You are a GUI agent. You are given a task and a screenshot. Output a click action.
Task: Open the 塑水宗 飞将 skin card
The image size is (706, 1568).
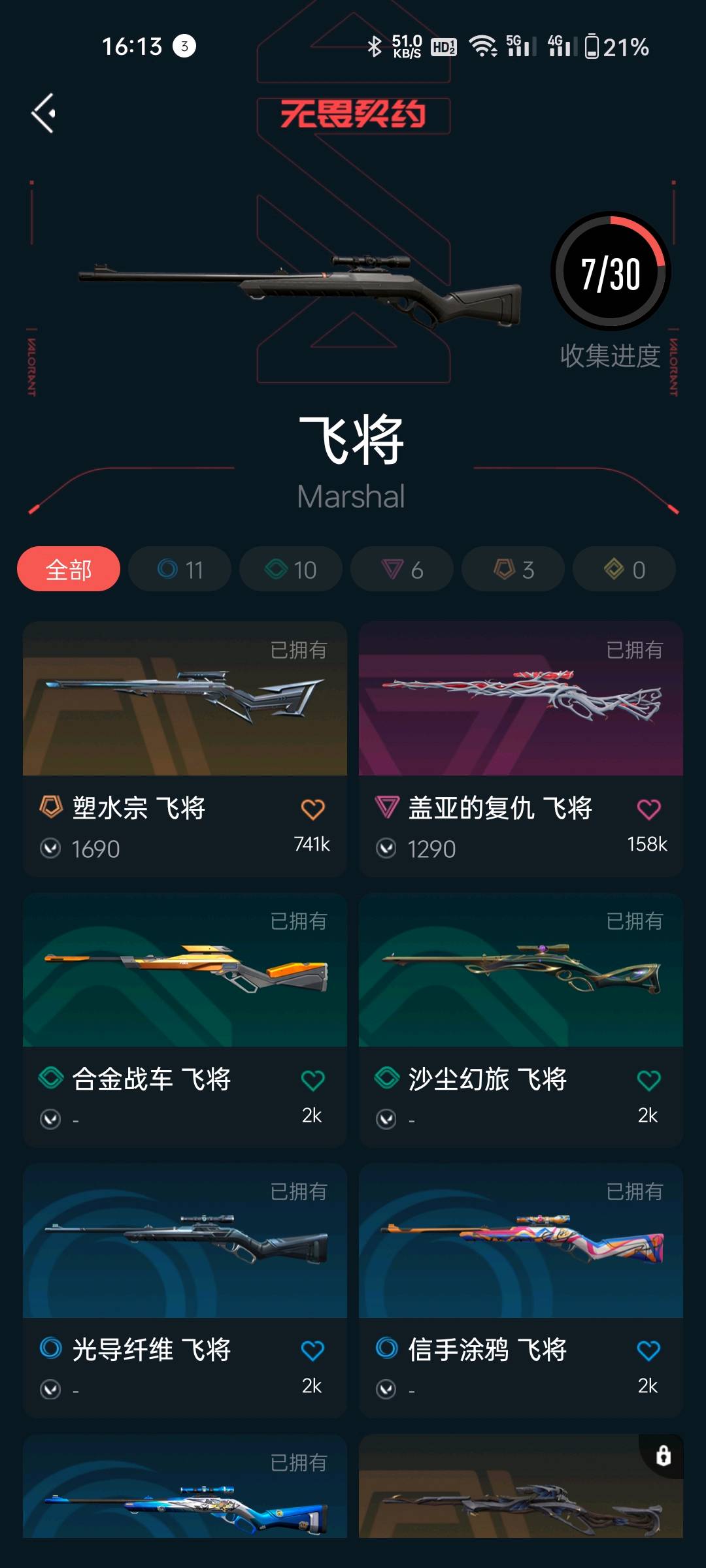[184, 699]
